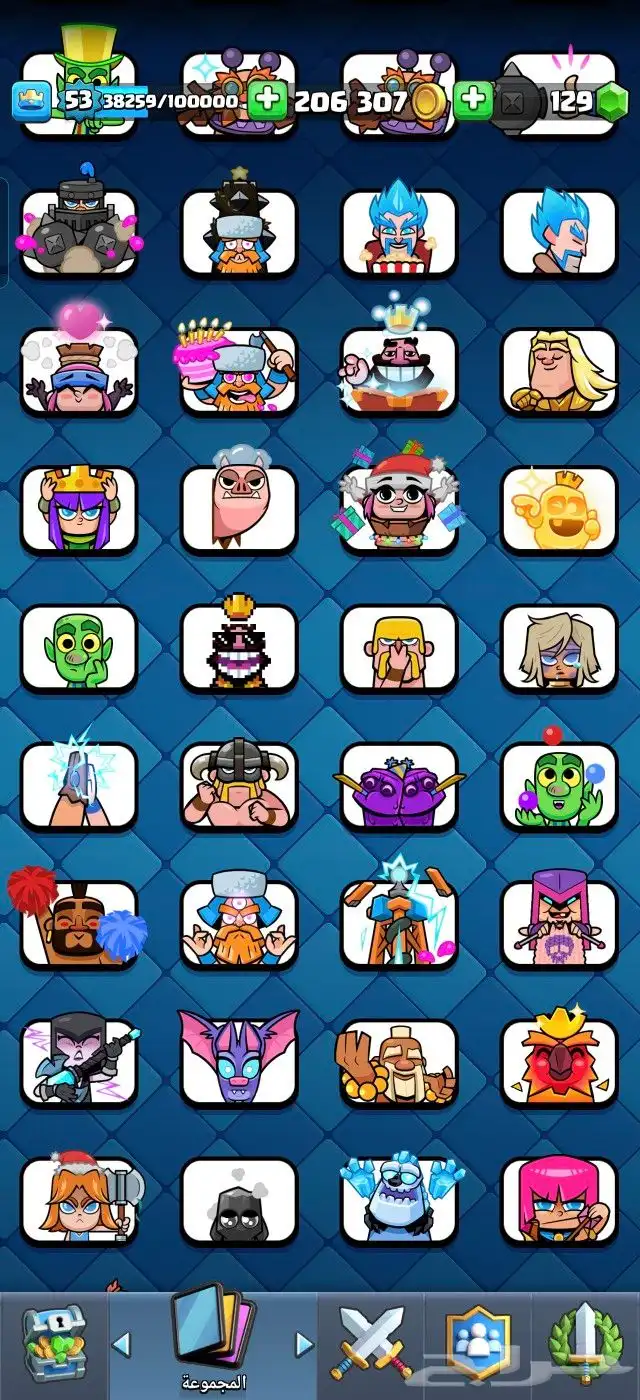
Task: Select the pig face emote
Action: click(239, 510)
